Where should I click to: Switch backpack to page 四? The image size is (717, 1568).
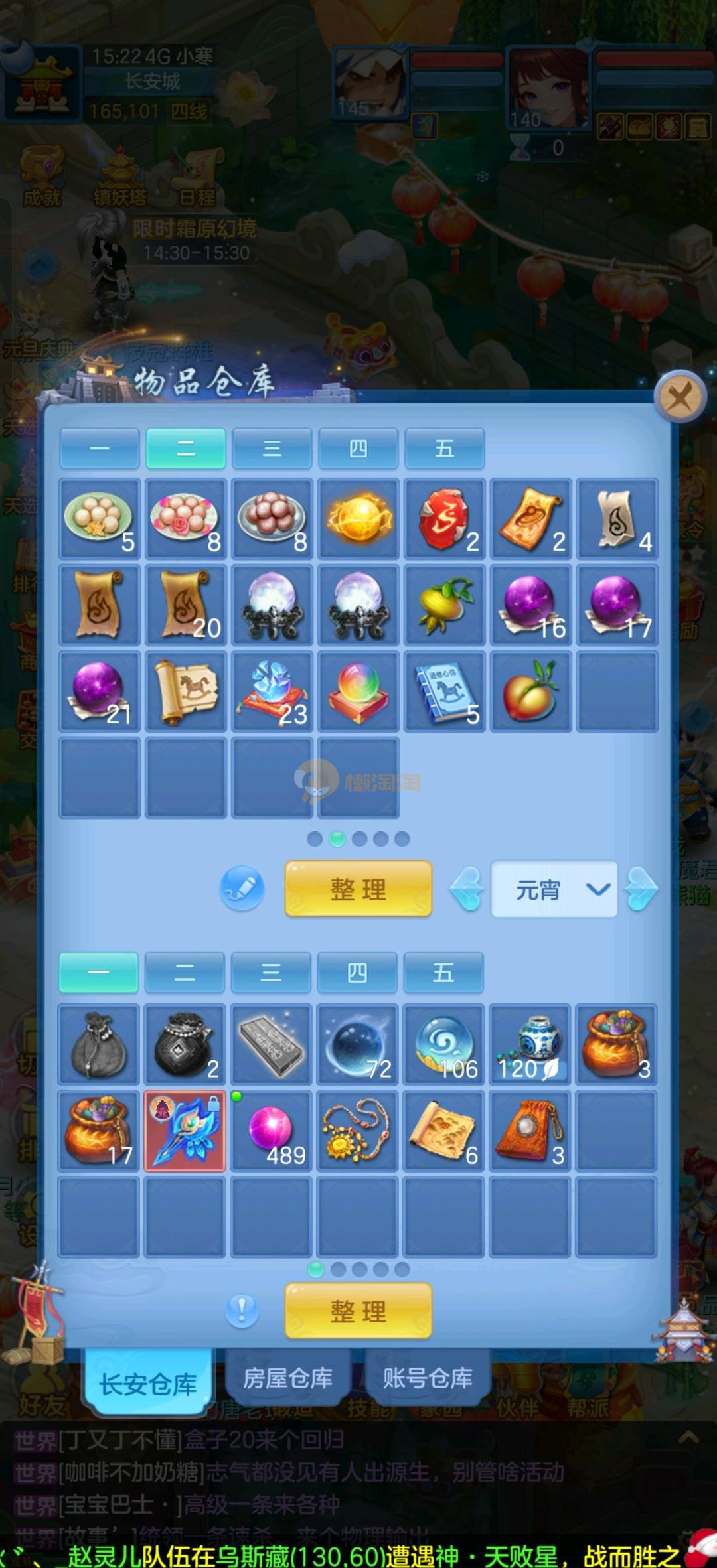(357, 973)
